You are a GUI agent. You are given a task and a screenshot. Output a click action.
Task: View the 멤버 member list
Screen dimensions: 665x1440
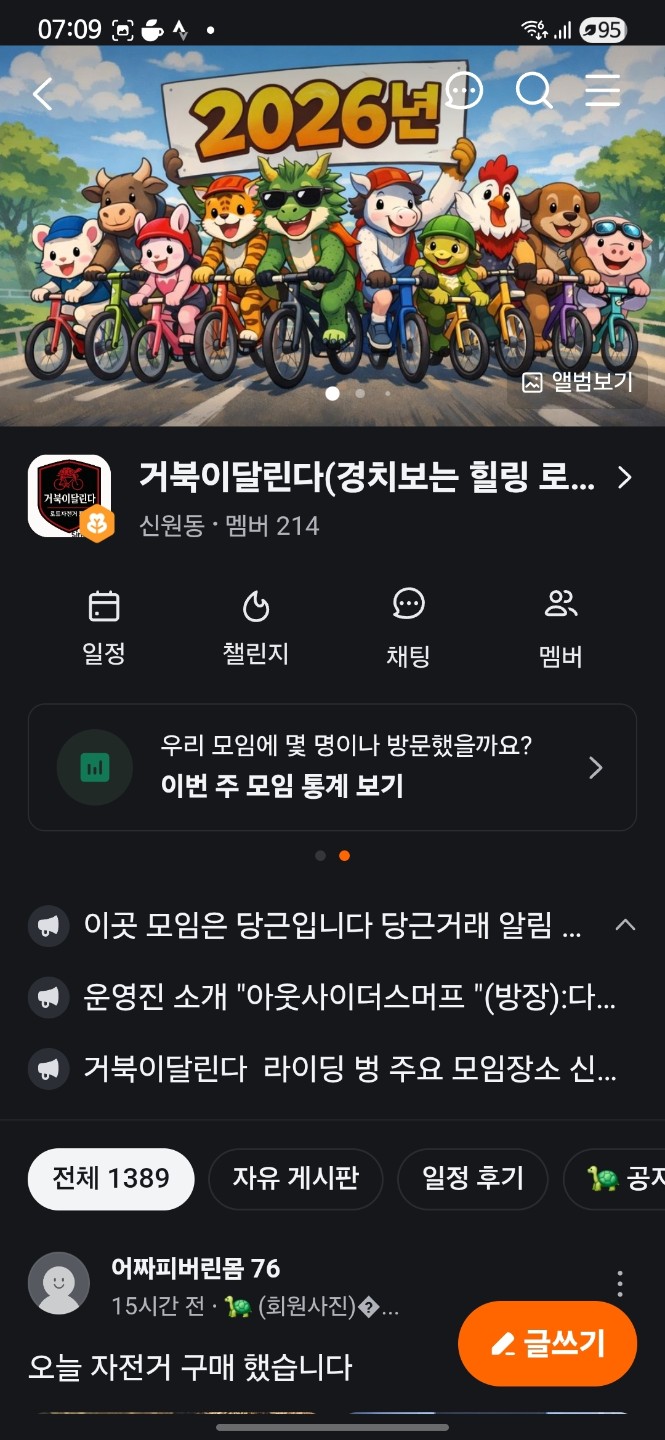[x=560, y=627]
